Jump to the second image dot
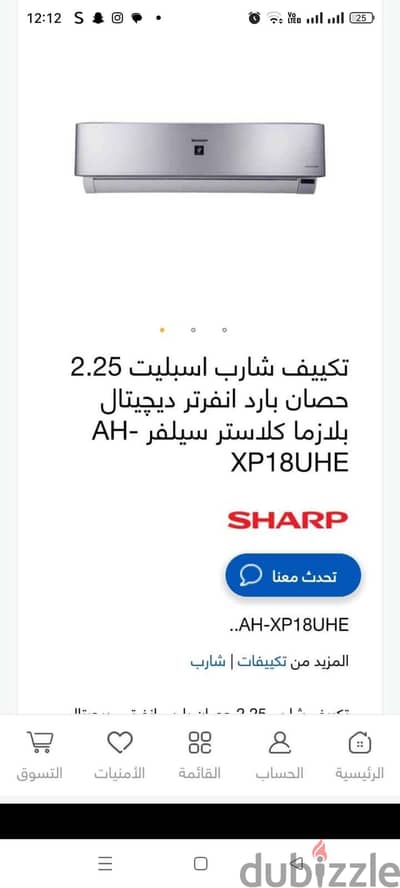This screenshot has width=400, height=888. pos(193,330)
